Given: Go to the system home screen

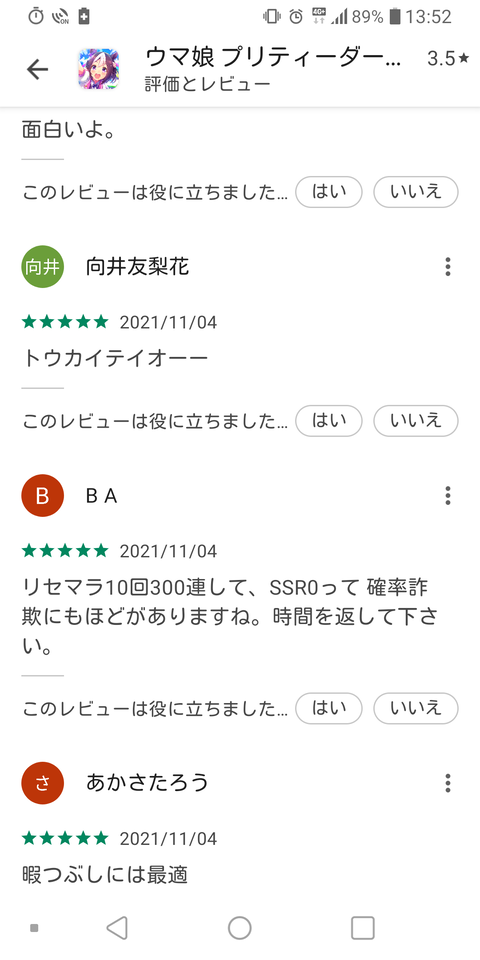Looking at the screenshot, I should point(240,928).
